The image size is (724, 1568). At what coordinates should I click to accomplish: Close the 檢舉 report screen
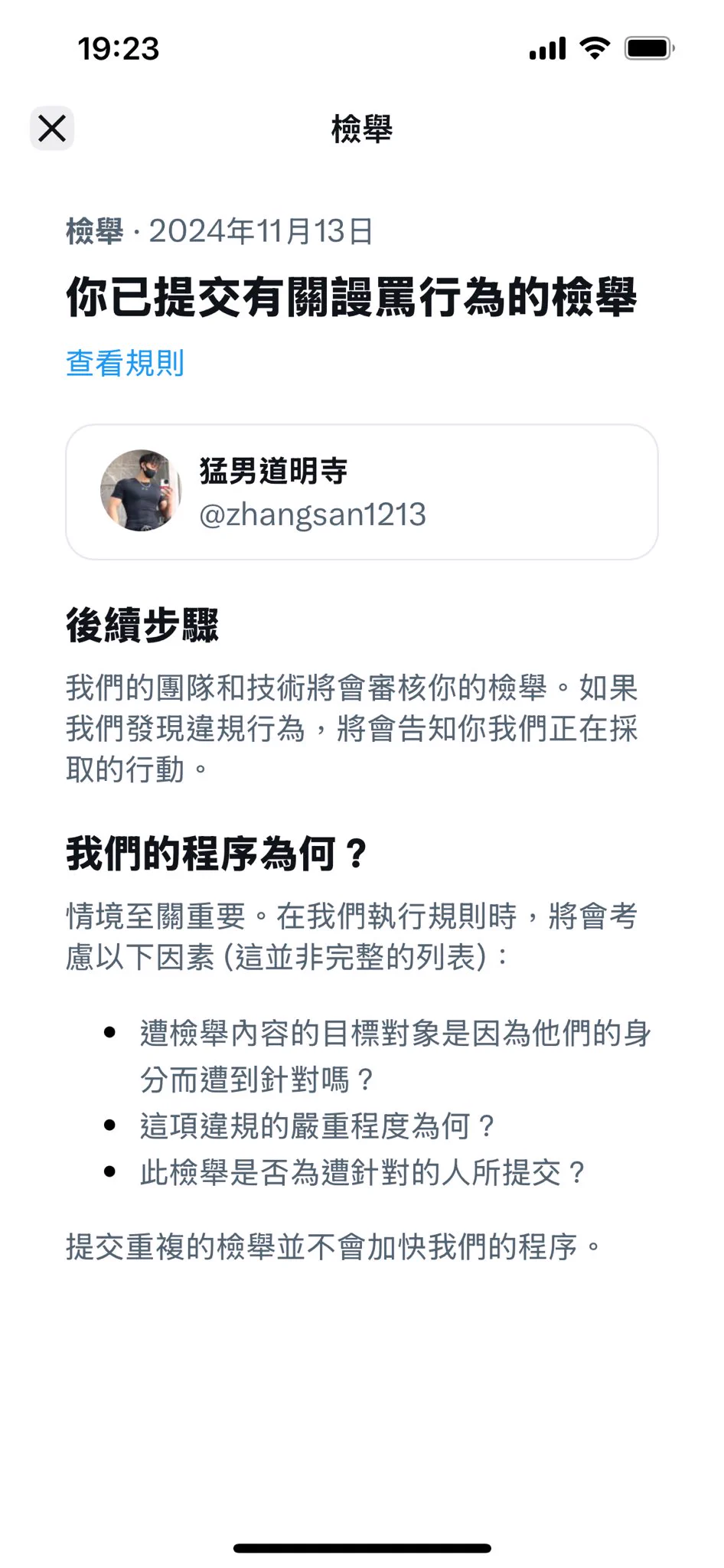[x=52, y=129]
